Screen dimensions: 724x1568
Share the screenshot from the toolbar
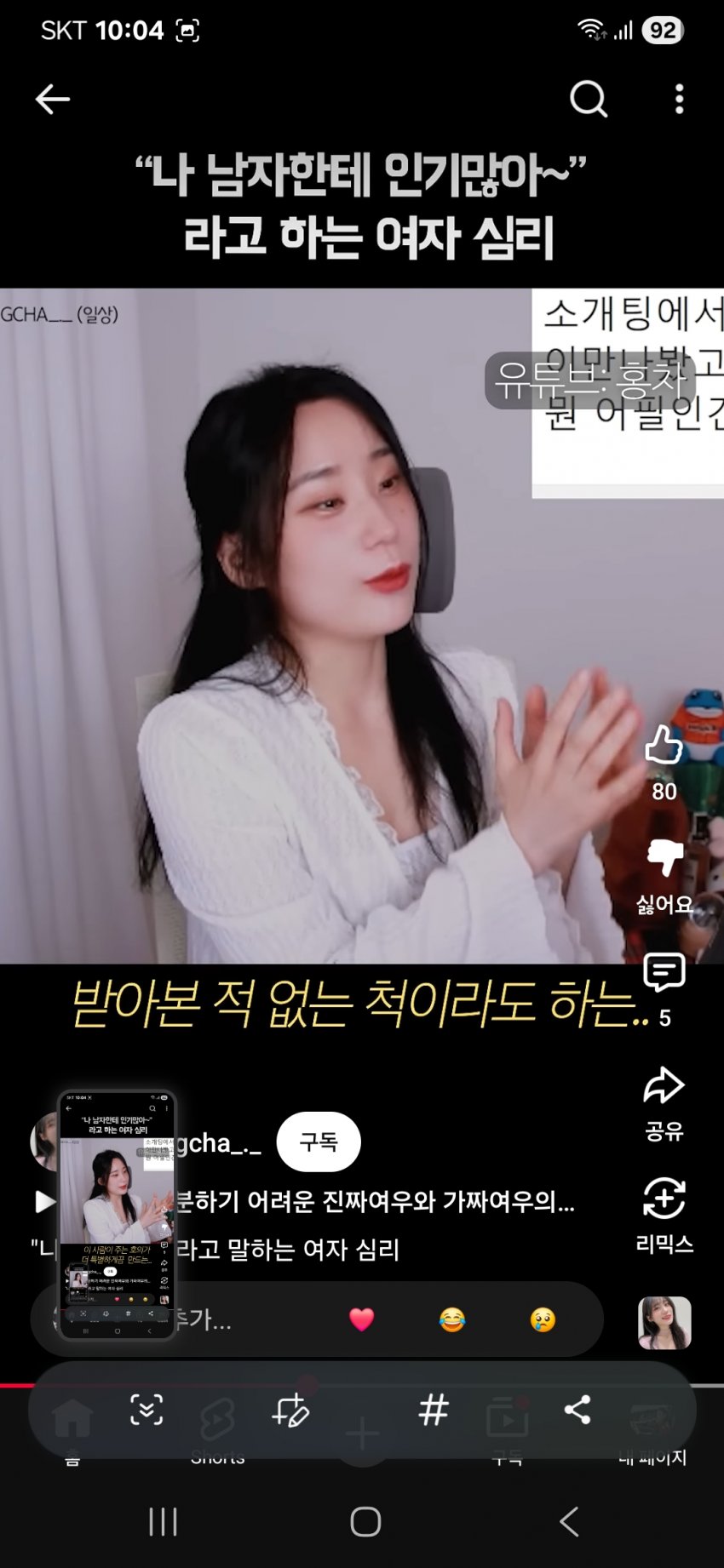577,1411
